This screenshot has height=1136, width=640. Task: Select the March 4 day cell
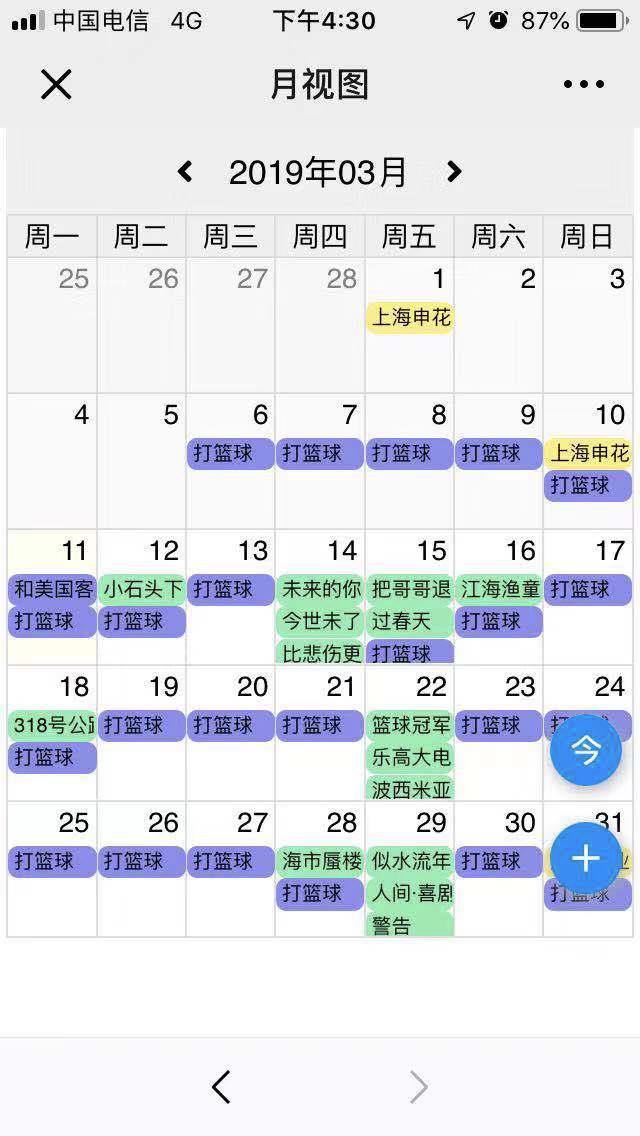pyautogui.click(x=52, y=462)
